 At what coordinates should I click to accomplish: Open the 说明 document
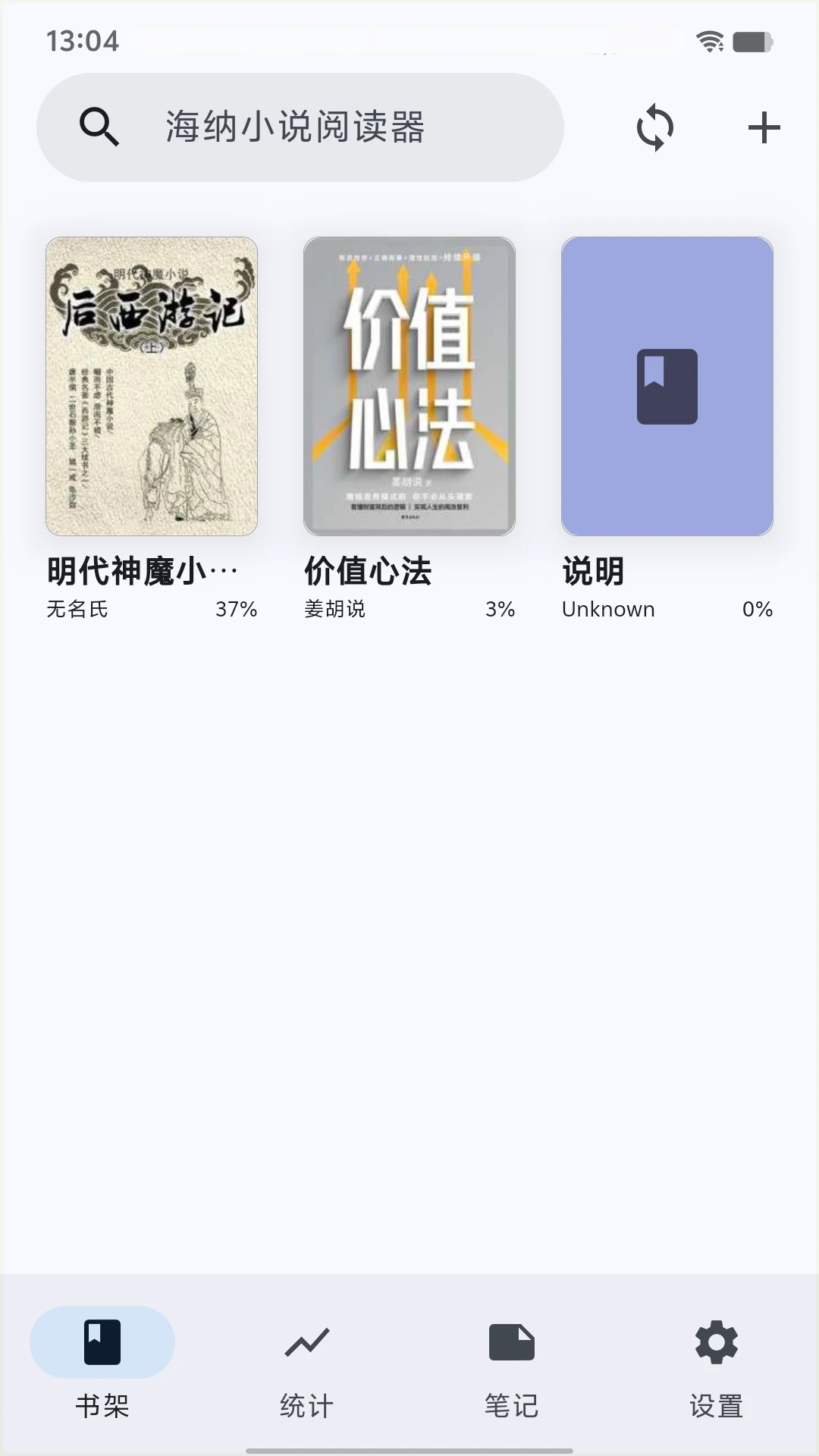[667, 385]
